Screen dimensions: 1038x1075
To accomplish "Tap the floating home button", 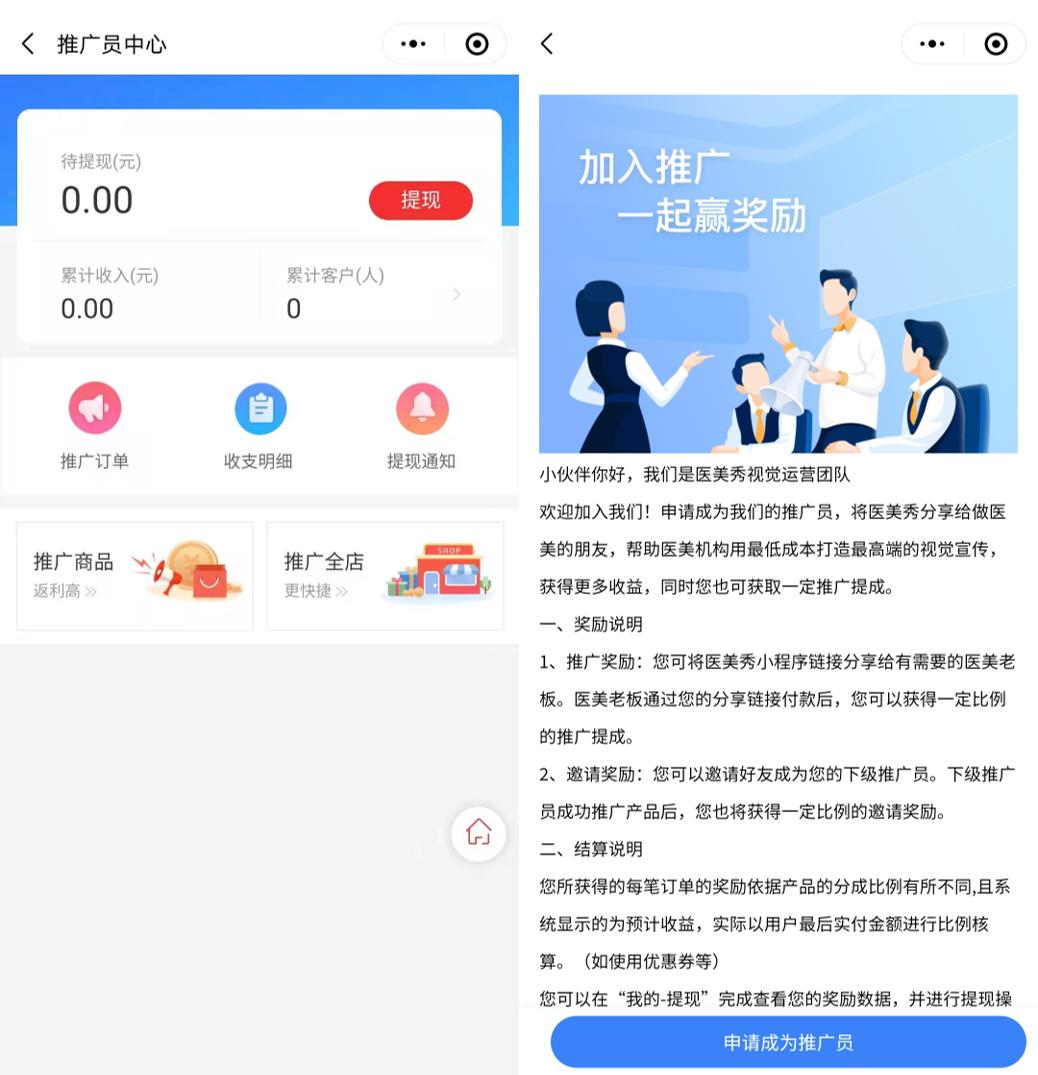I will pos(478,833).
